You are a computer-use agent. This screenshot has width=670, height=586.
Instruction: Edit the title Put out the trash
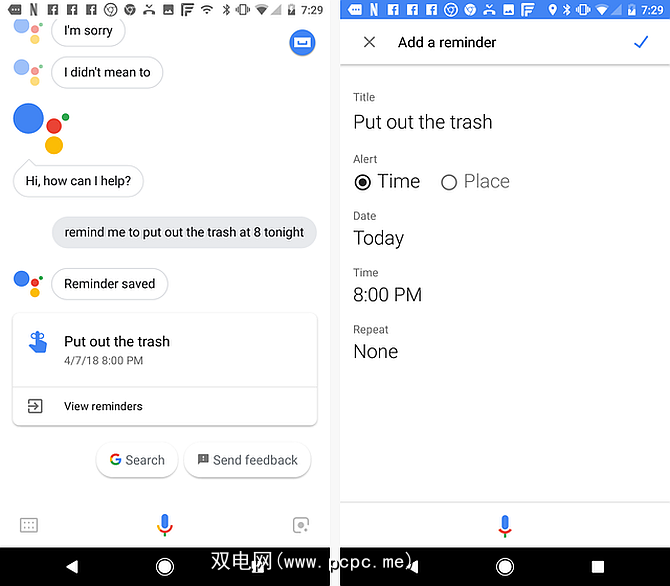(423, 122)
